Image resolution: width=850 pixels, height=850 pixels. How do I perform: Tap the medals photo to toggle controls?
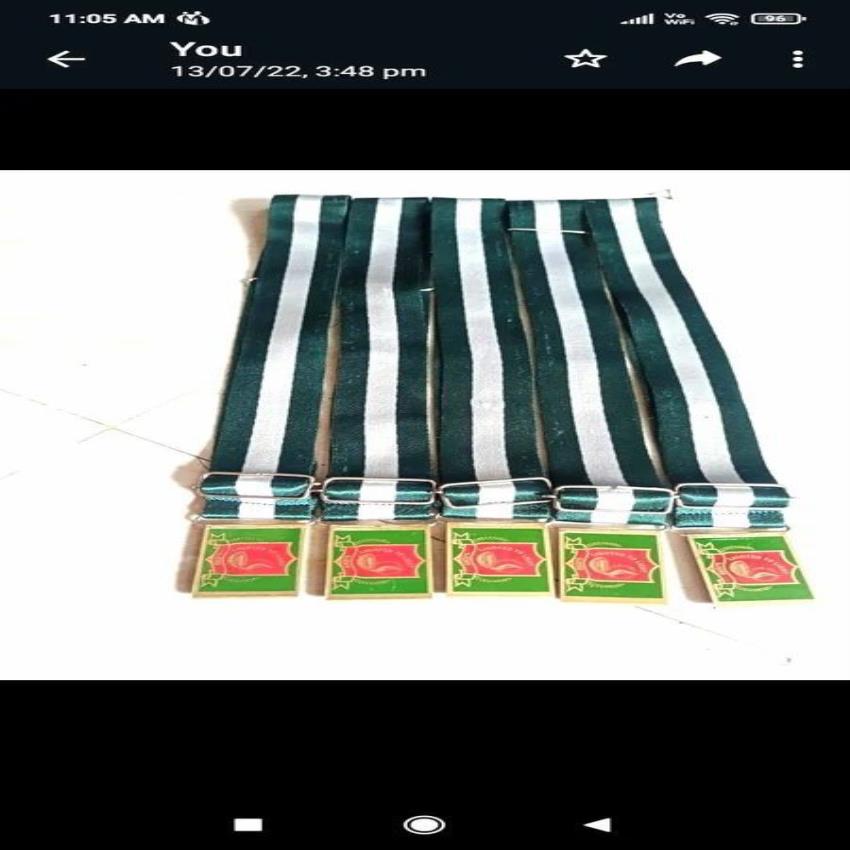(425, 425)
